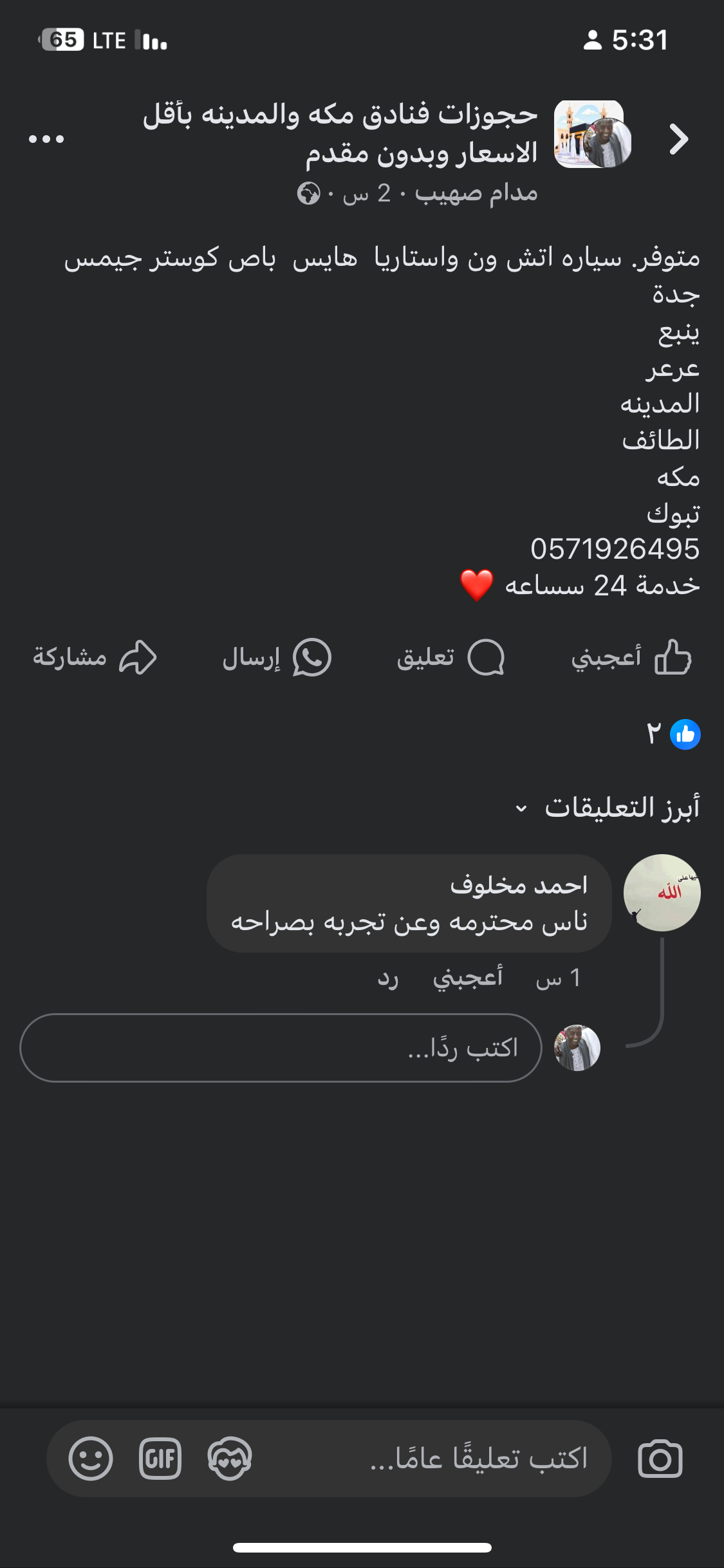Open the emoji picker
This screenshot has width=724, height=1568.
tap(91, 1459)
